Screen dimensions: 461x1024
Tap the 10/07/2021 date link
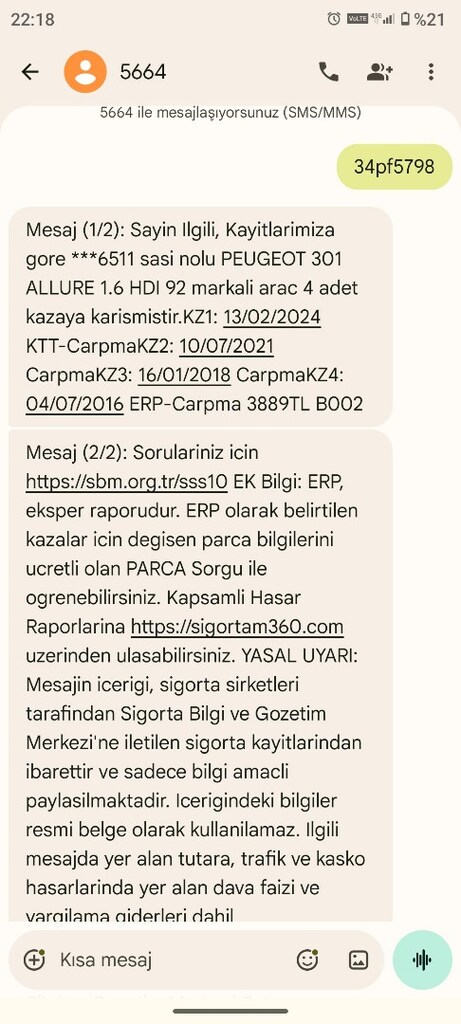[x=226, y=346]
